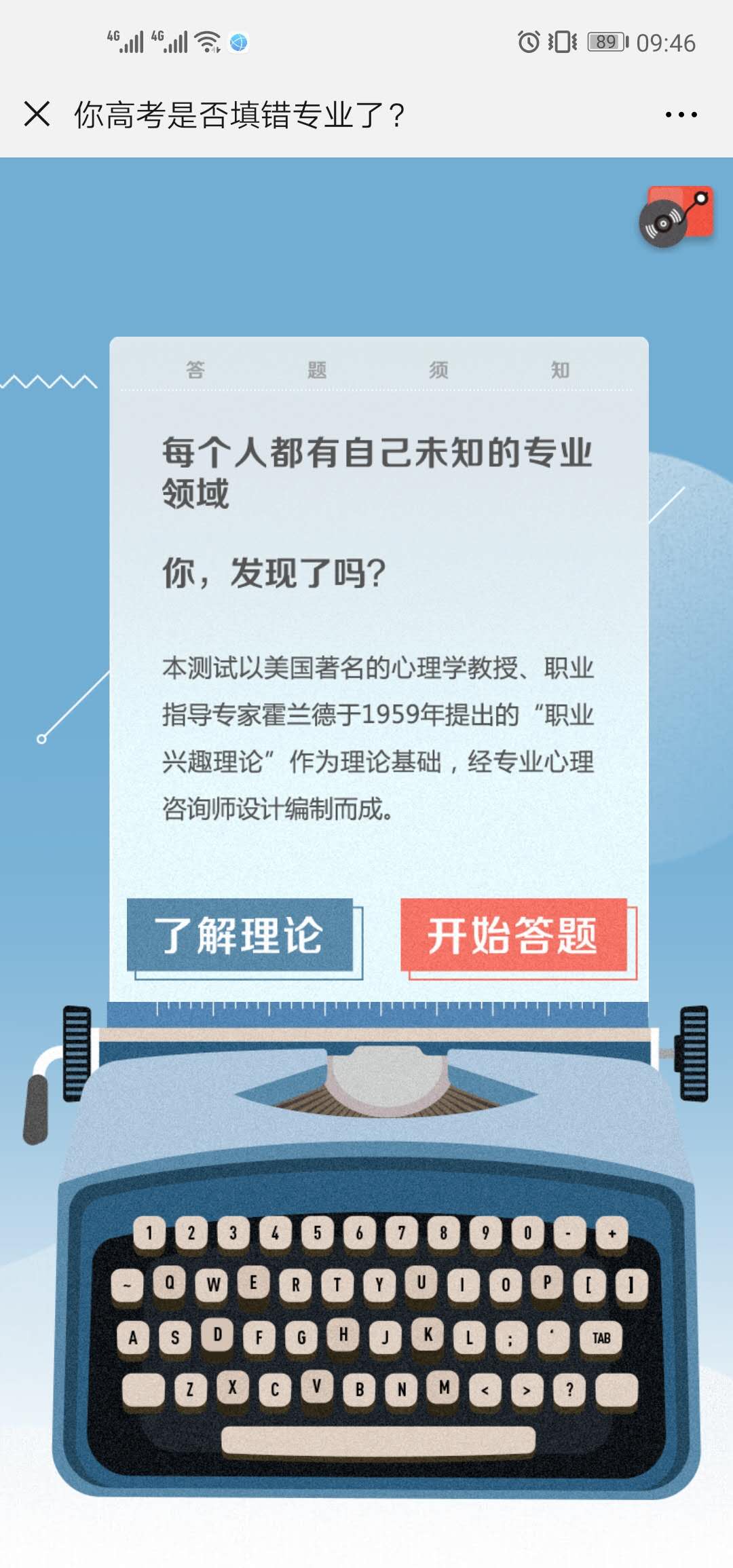Toggle the background music record icon
733x1568 pixels.
click(x=675, y=217)
